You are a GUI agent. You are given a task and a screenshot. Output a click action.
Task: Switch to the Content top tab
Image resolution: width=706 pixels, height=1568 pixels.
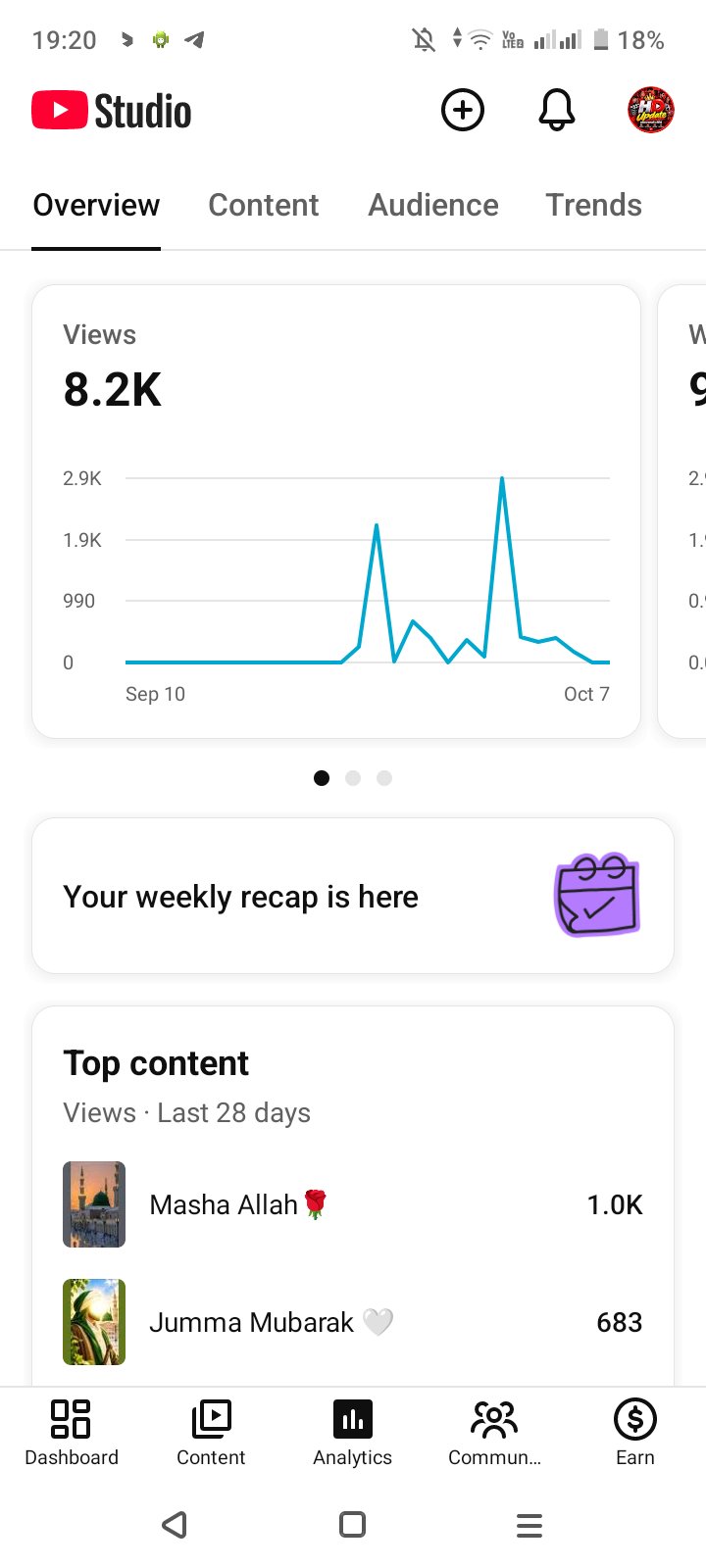[x=264, y=205]
